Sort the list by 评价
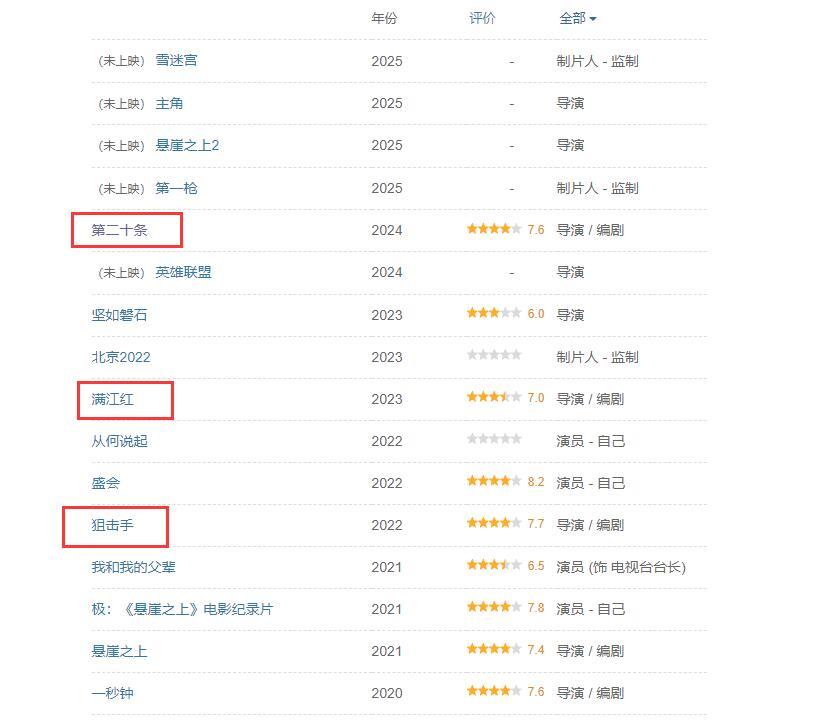830x722 pixels. (482, 18)
